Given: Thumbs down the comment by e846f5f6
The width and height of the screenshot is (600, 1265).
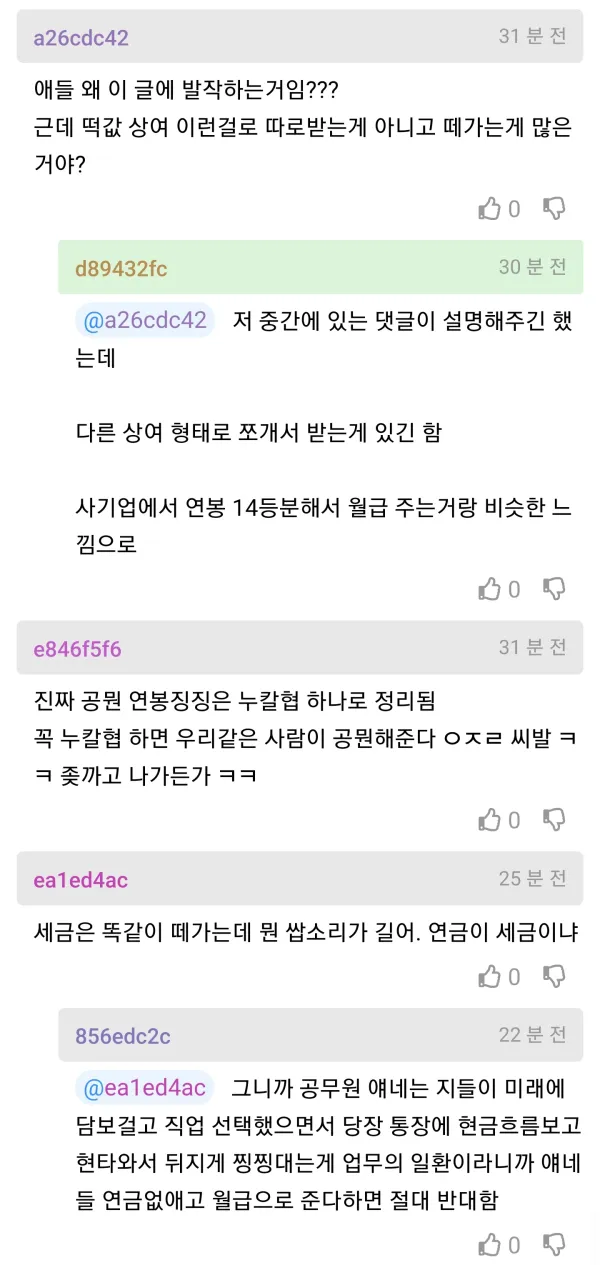Looking at the screenshot, I should coord(554,820).
